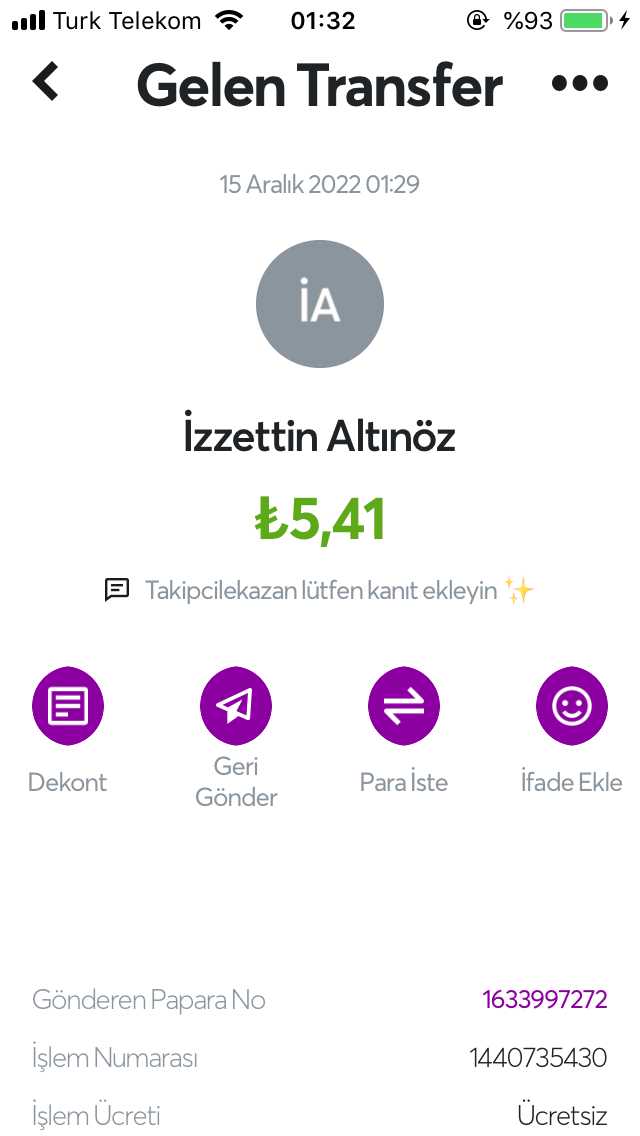Open the three-dot overflow menu
Image resolution: width=640 pixels, height=1136 pixels.
[x=580, y=84]
